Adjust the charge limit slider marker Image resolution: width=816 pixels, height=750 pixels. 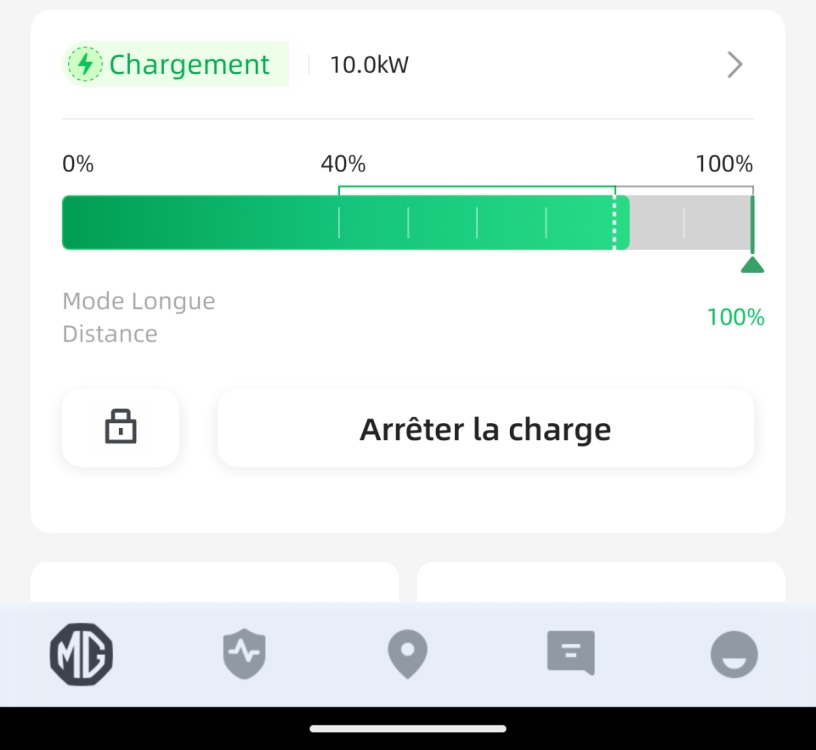(752, 264)
